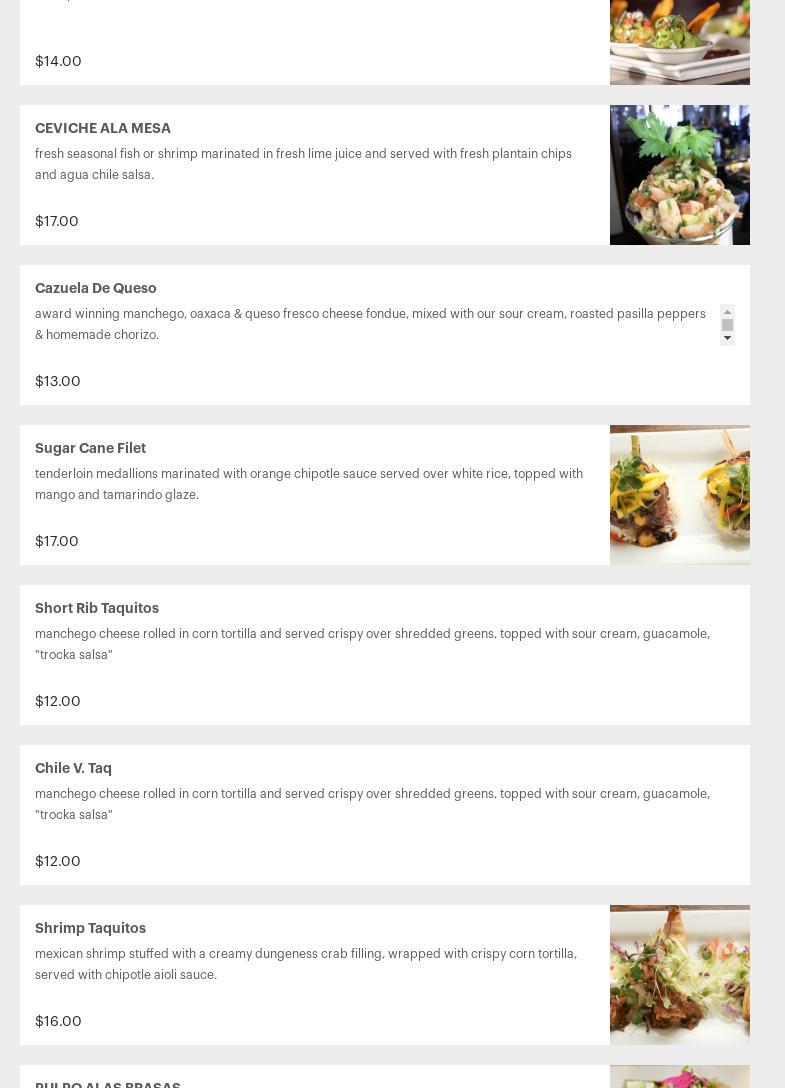Select the Cazuela De Queso item

coord(385,335)
